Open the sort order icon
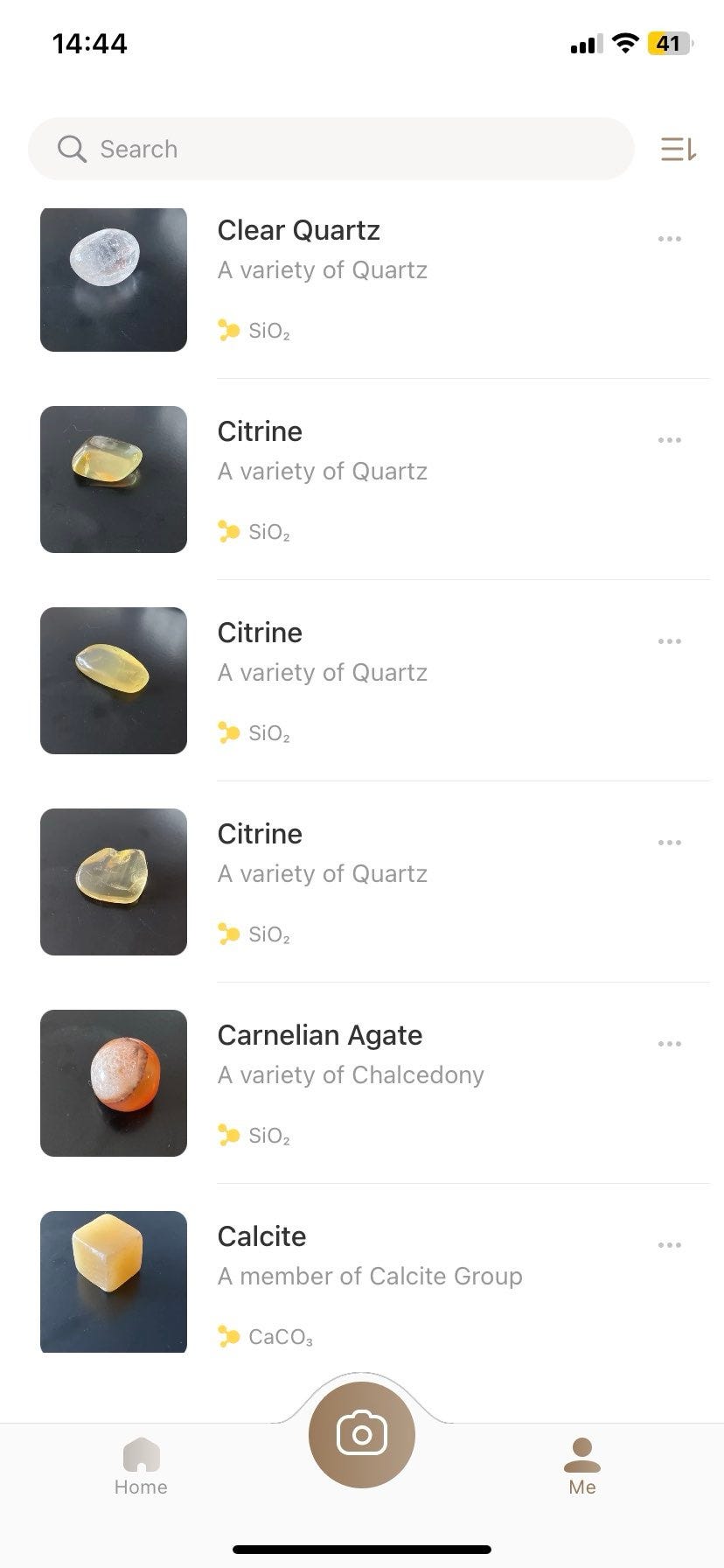The width and height of the screenshot is (724, 1568). pos(678,150)
